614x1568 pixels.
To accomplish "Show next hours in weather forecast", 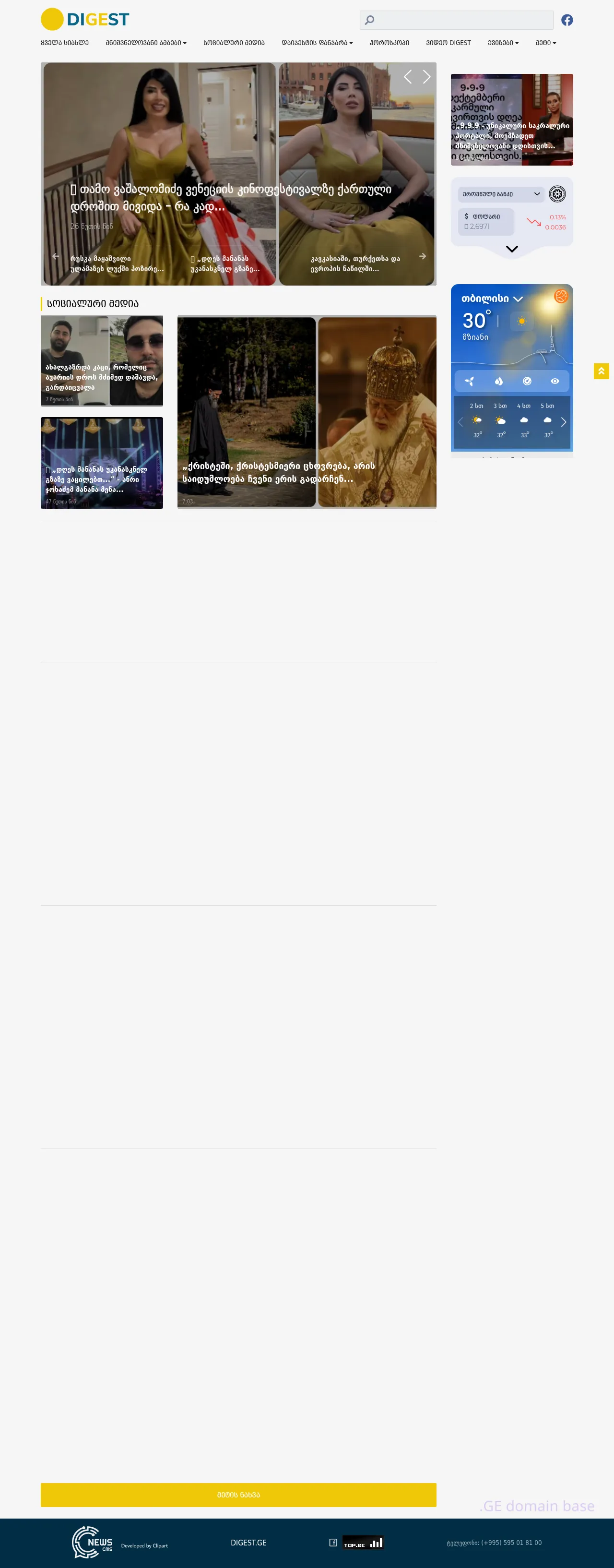I will point(564,422).
